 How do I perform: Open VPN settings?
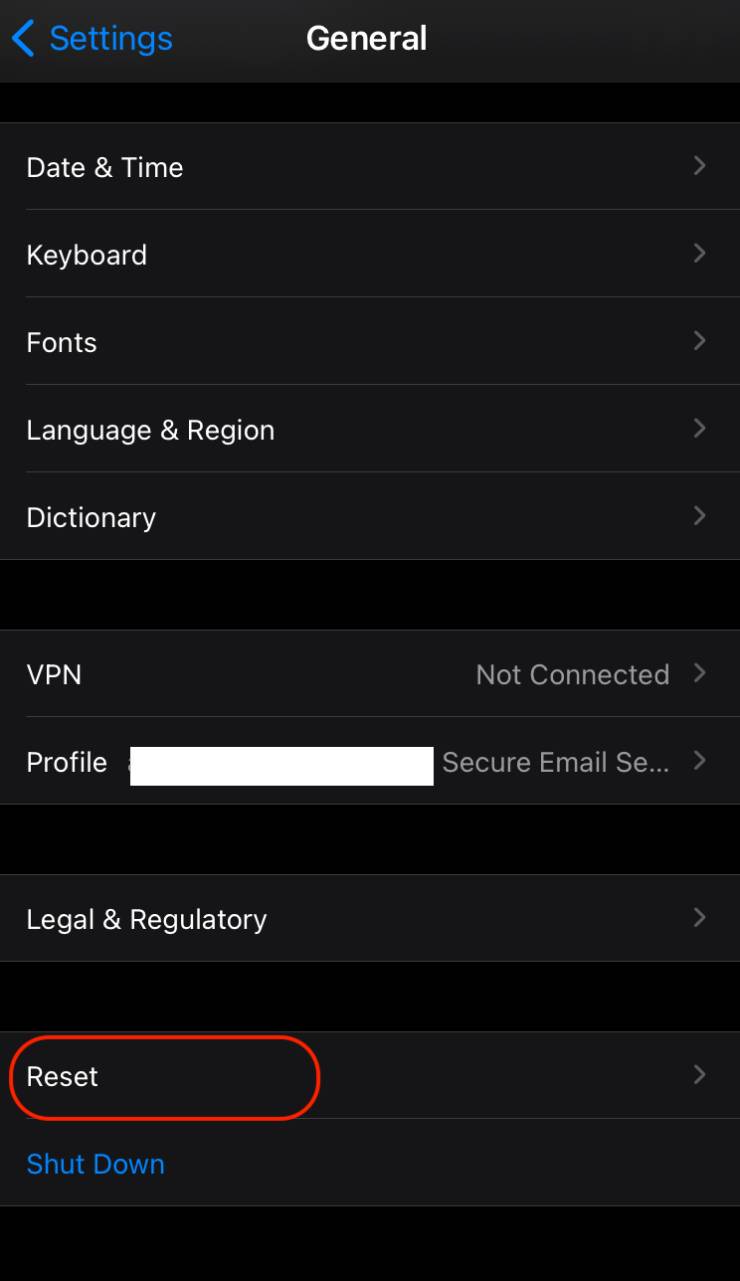point(54,675)
